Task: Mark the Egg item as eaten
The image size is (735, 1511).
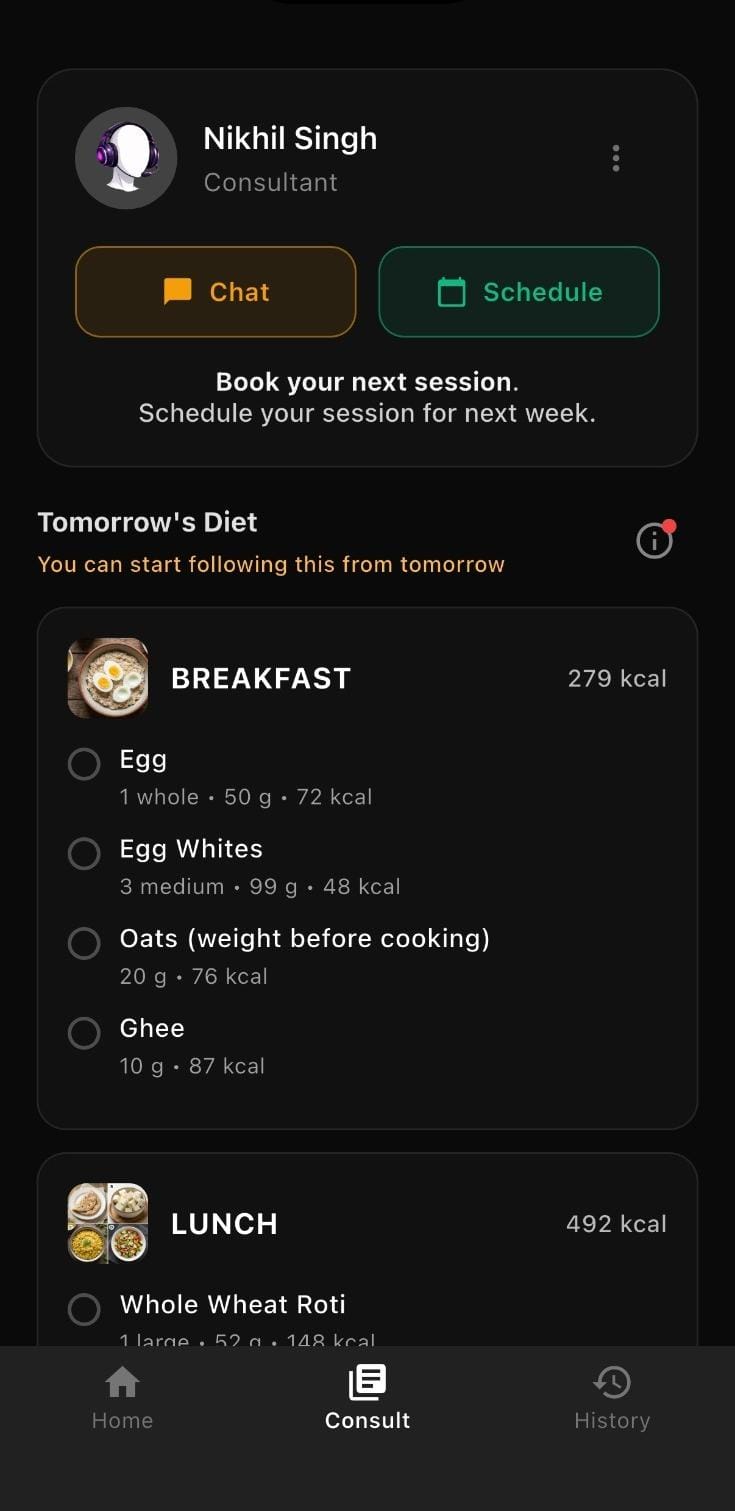Action: click(x=84, y=763)
